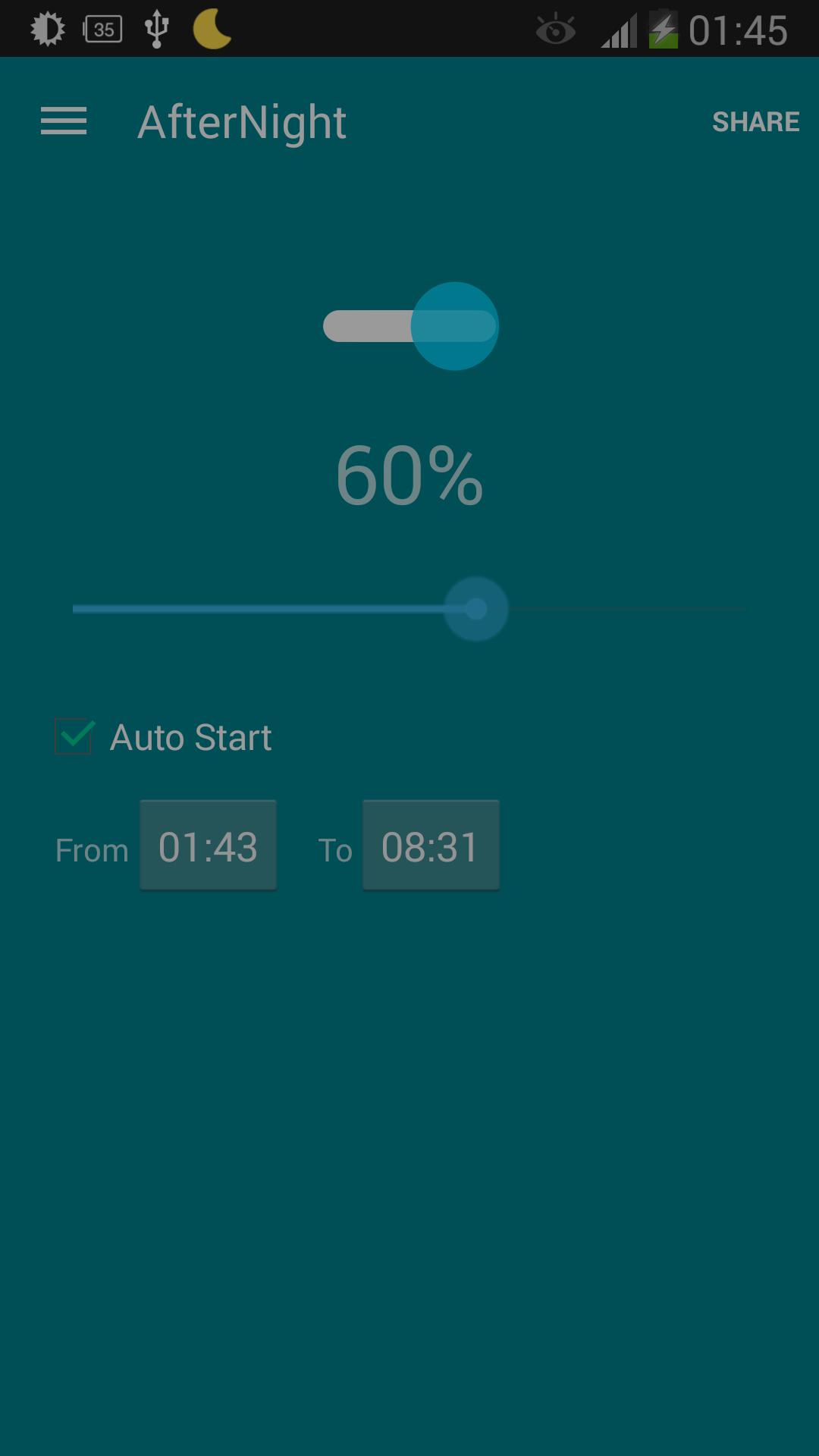Open the hamburger navigation drawer
The width and height of the screenshot is (819, 1456).
(64, 121)
